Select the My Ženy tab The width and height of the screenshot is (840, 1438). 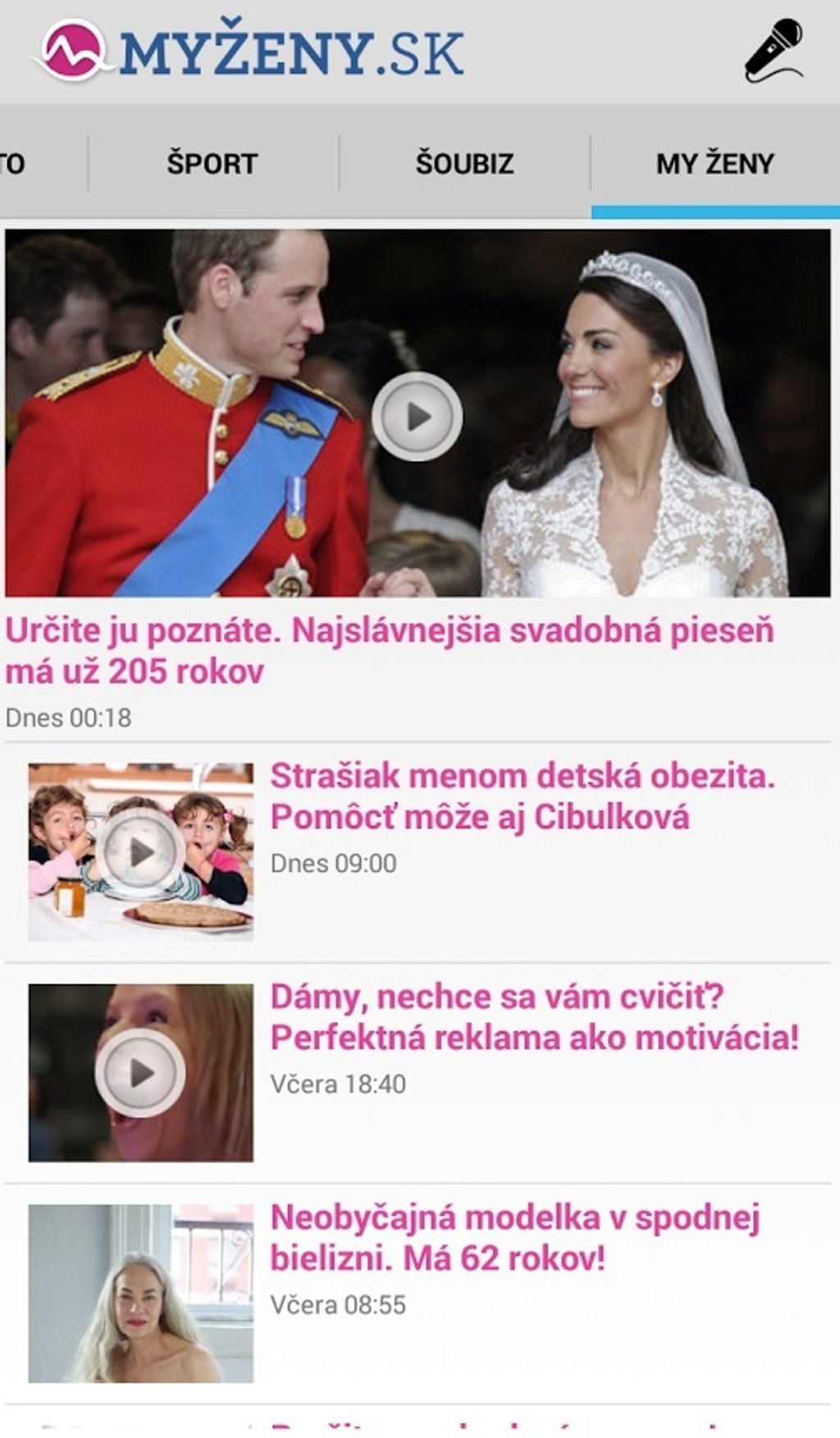(x=714, y=163)
